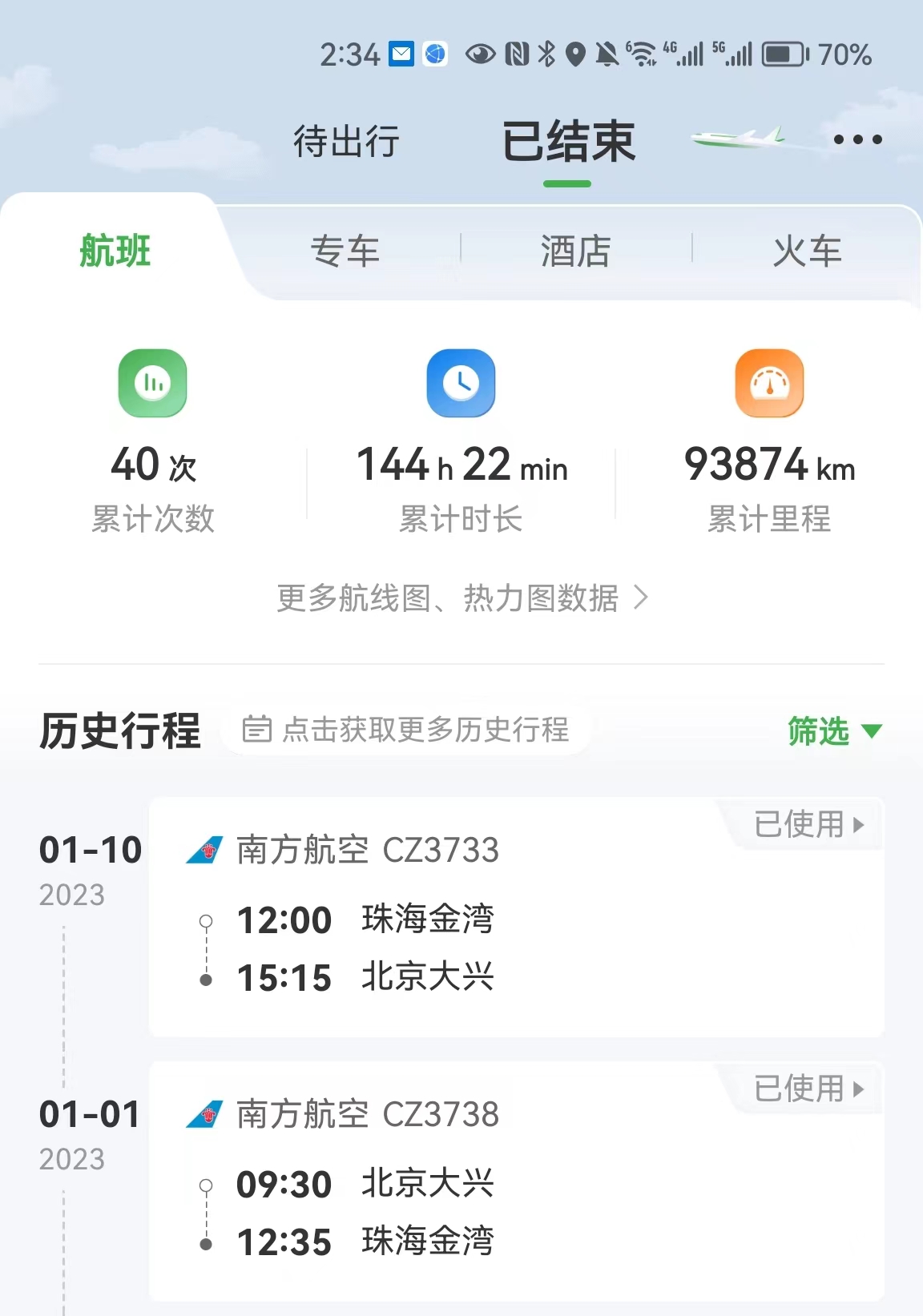Open the 专车 category tab
The width and height of the screenshot is (923, 1316).
tap(345, 251)
